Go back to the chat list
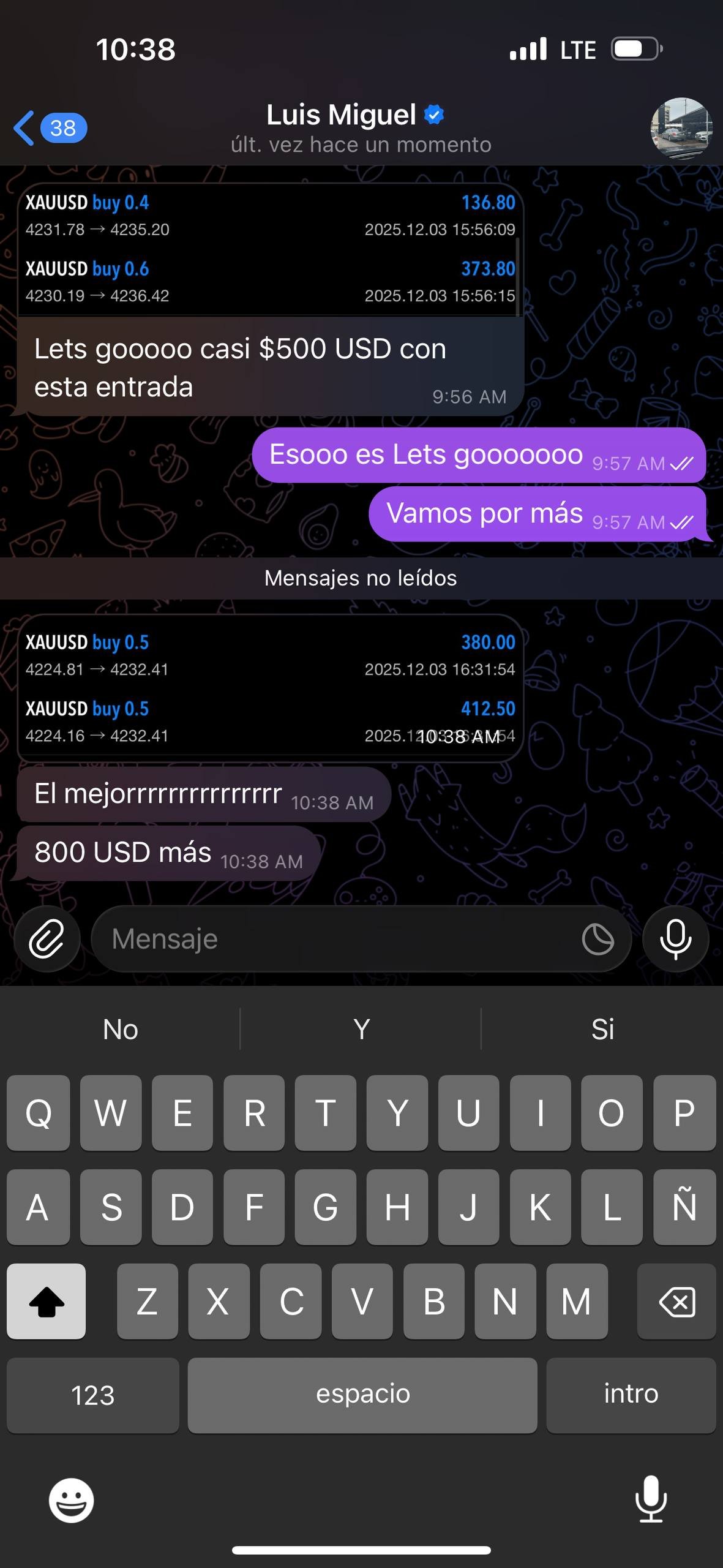The image size is (723, 1568). point(48,128)
